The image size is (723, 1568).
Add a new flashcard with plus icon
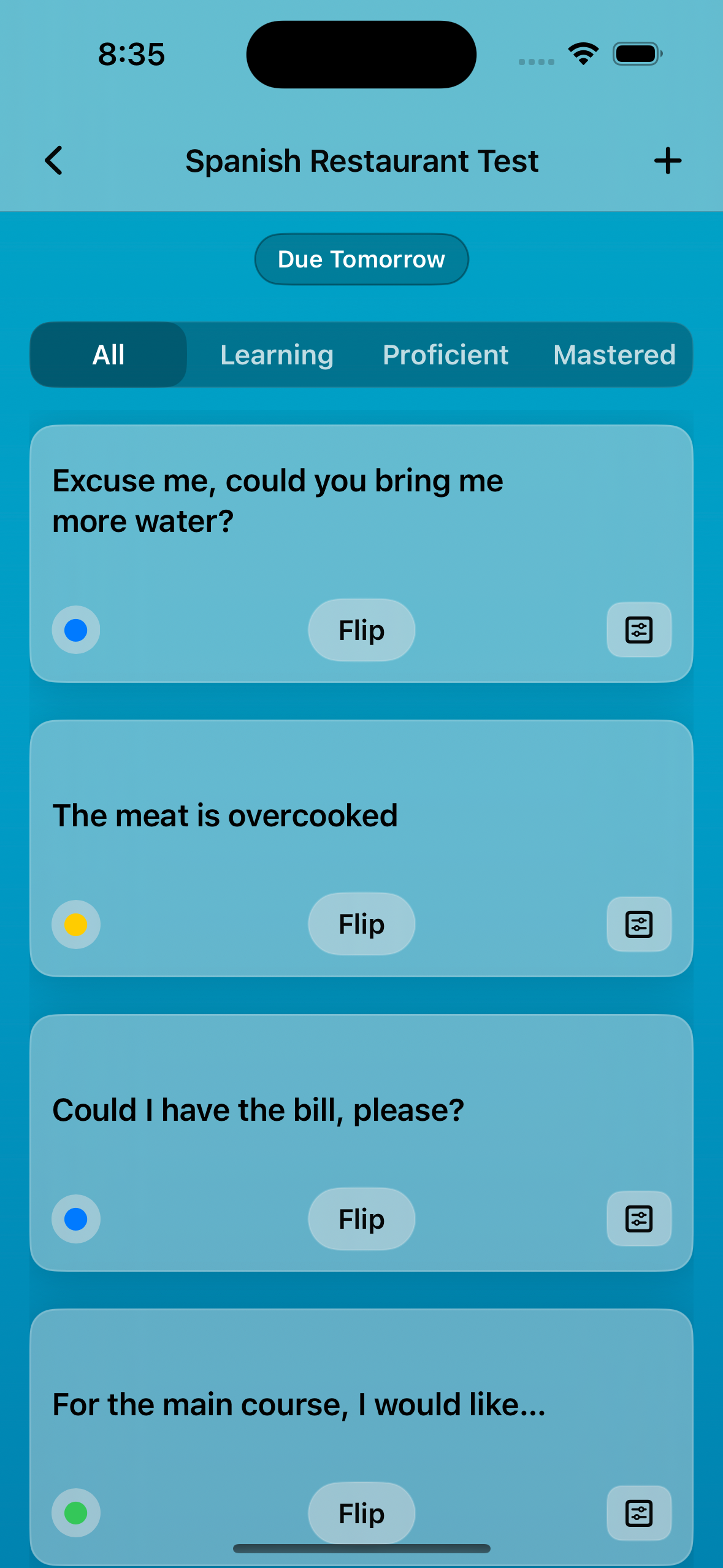tap(667, 161)
